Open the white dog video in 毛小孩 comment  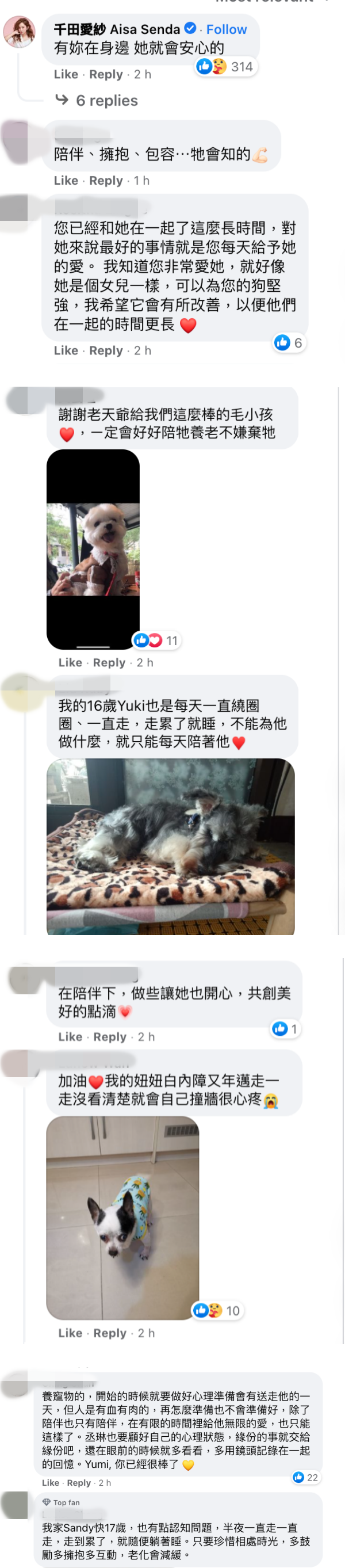[x=93, y=549]
